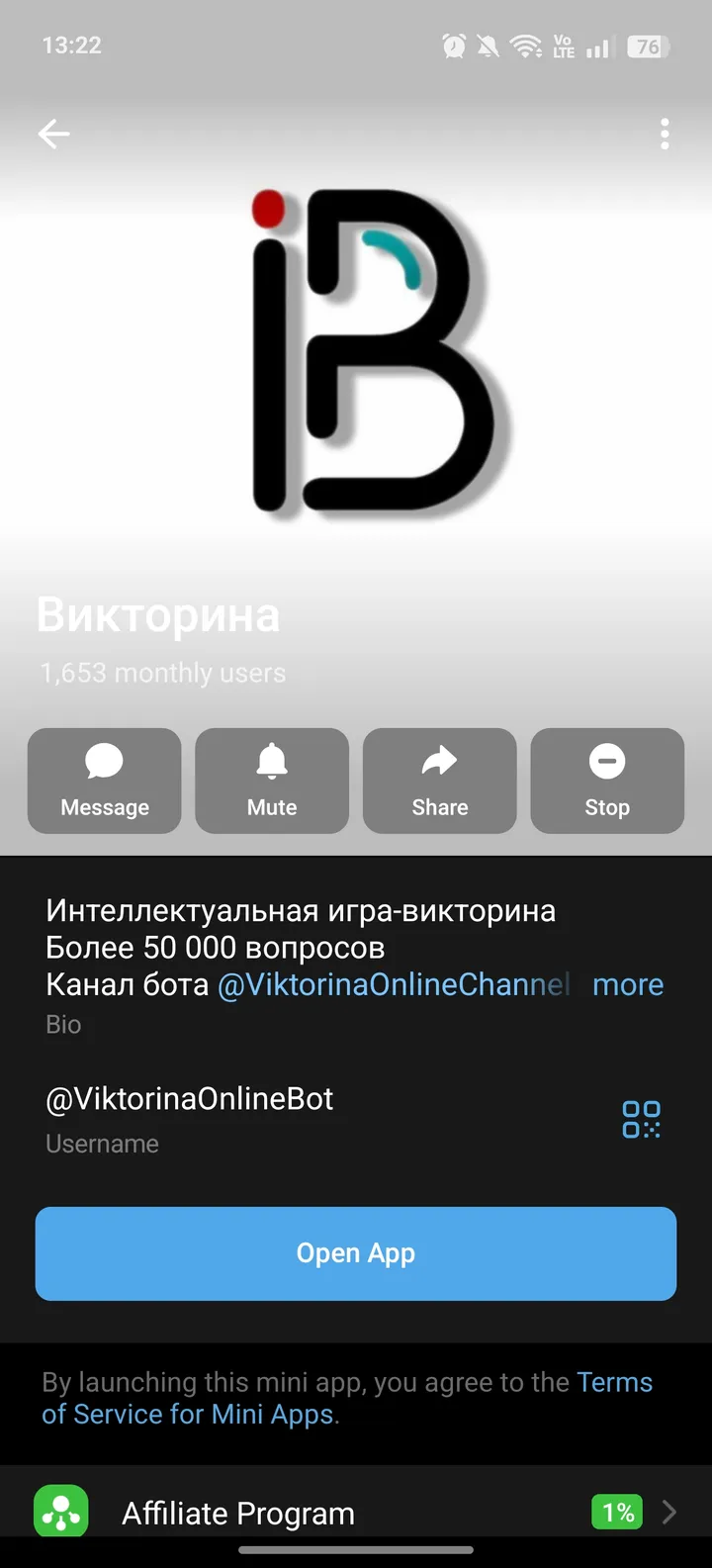
Task: Launch the bot with Open App
Action: (x=355, y=1252)
